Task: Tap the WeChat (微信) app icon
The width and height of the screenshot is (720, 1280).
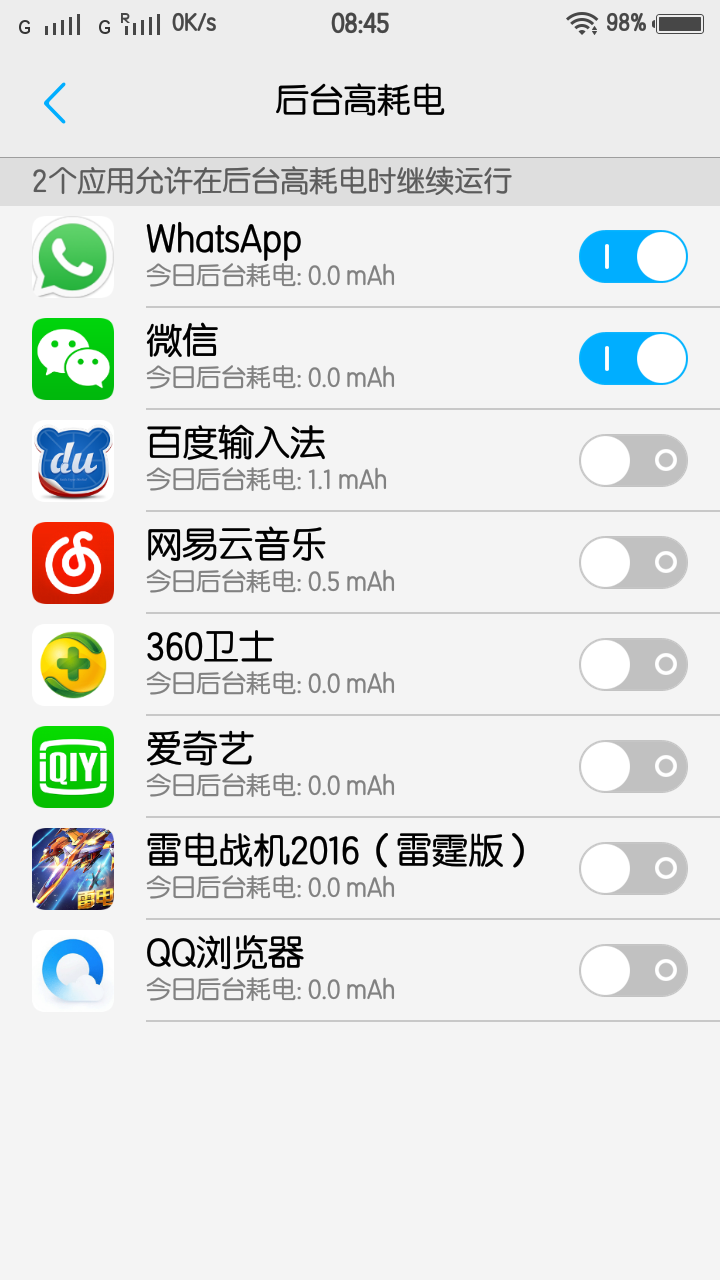Action: point(72,359)
